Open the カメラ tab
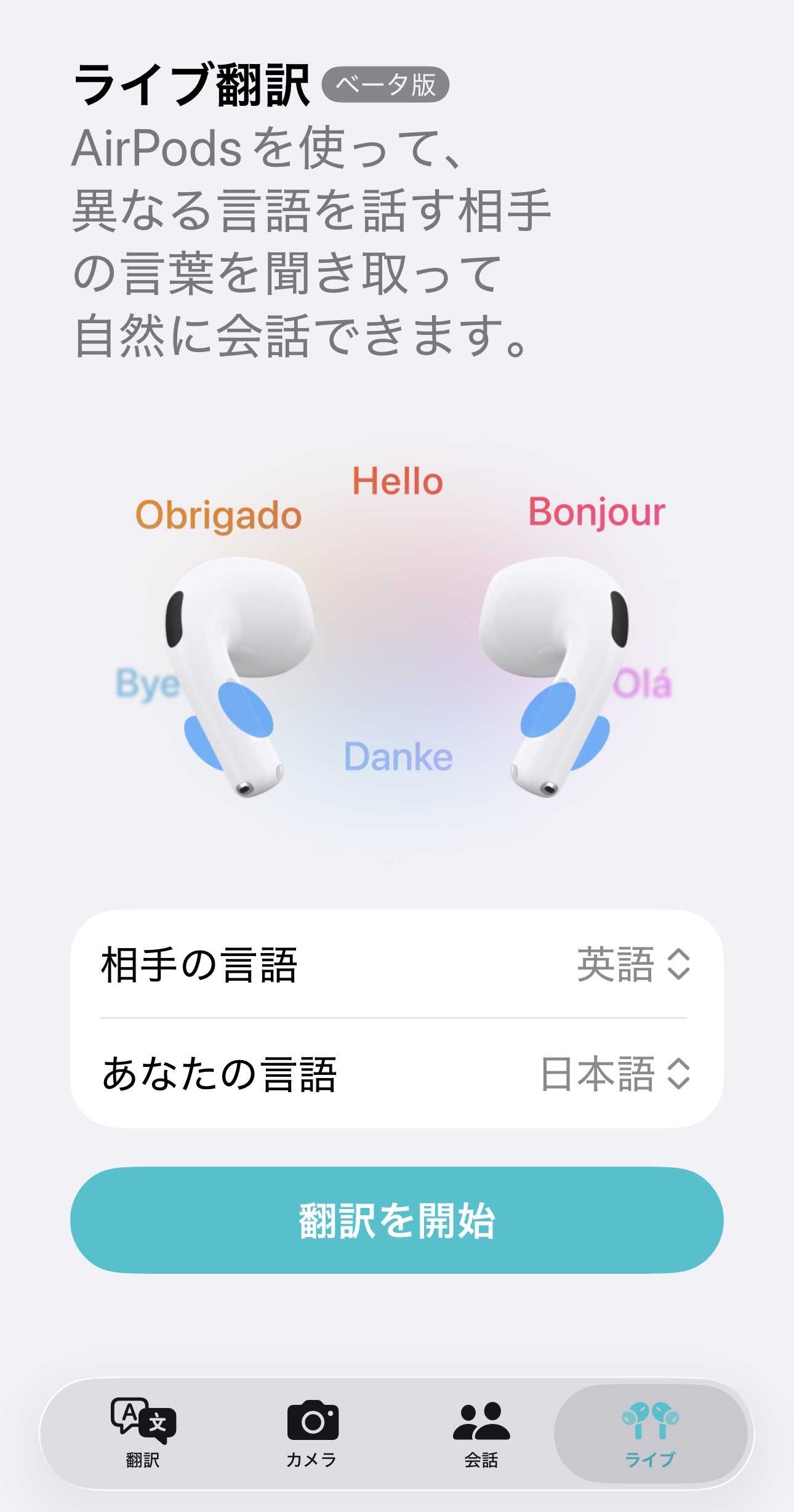The height and width of the screenshot is (1512, 794). pyautogui.click(x=312, y=1432)
